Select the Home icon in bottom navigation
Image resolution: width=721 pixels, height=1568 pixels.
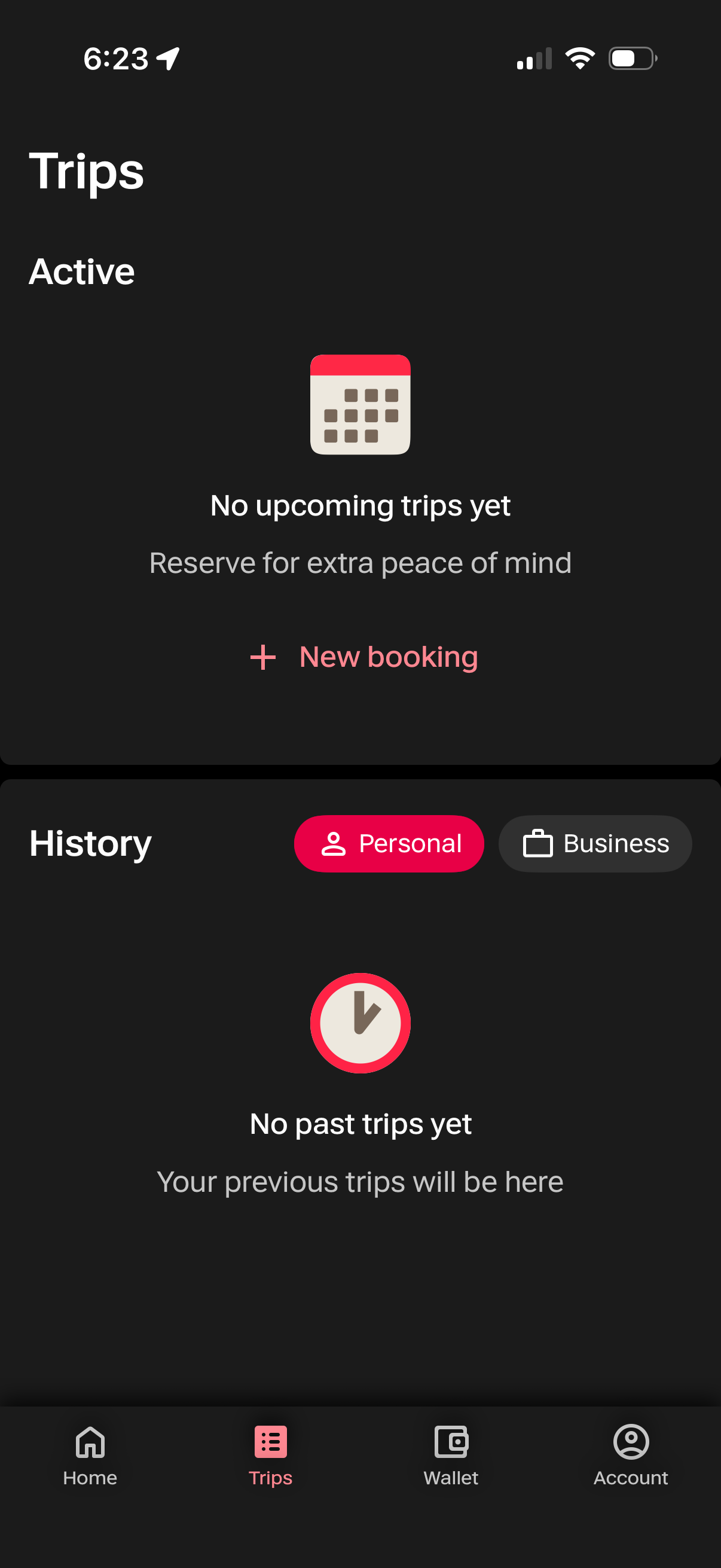90,1442
